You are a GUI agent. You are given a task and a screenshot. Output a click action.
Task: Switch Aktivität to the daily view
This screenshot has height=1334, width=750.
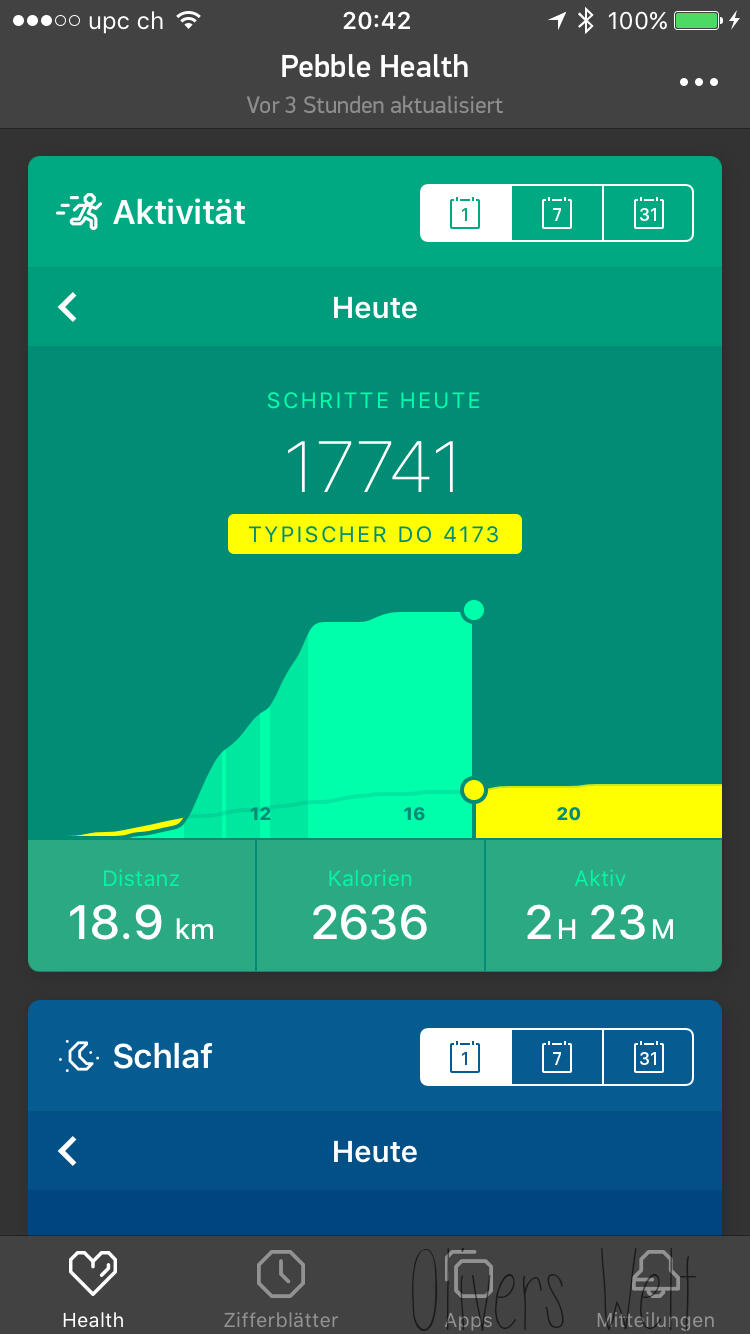coord(466,213)
